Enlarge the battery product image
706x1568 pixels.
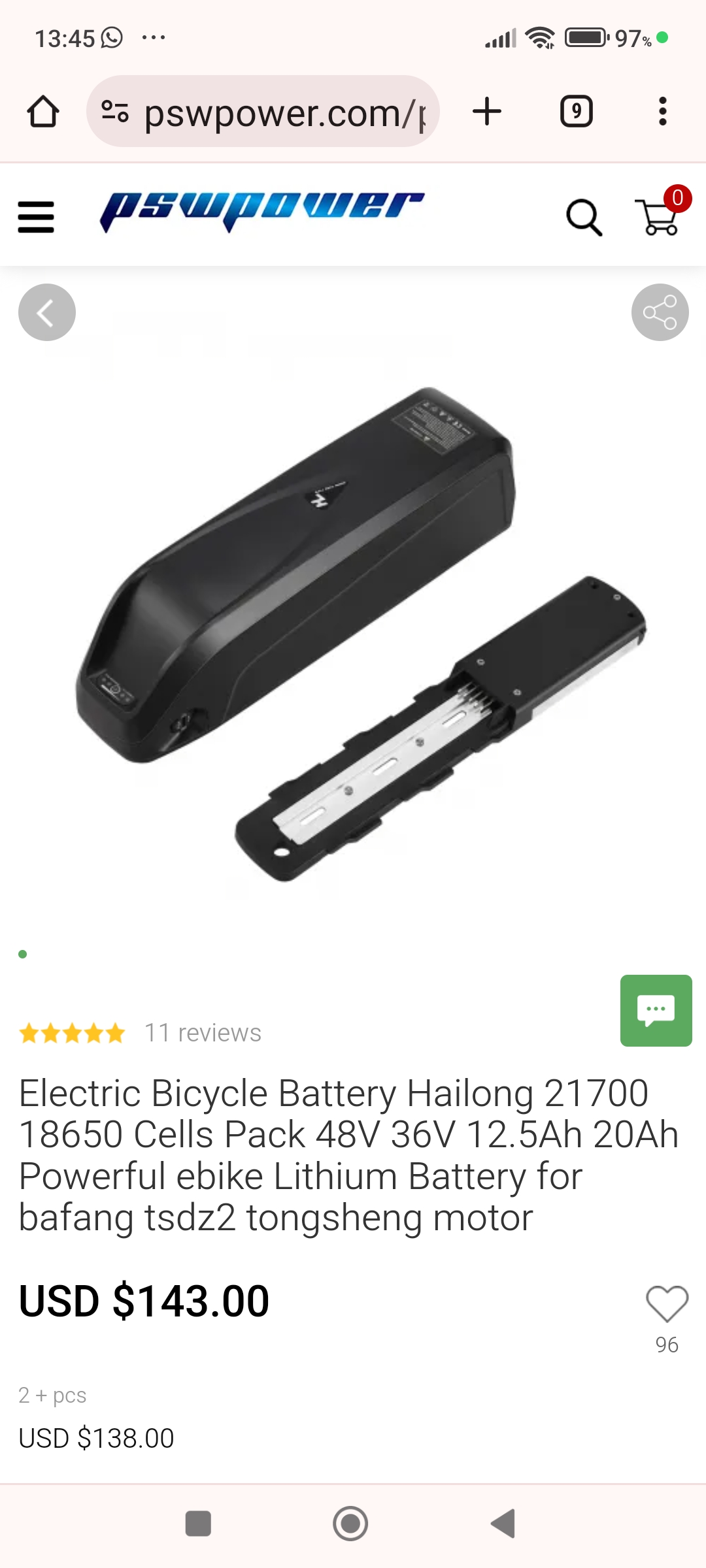(353, 627)
